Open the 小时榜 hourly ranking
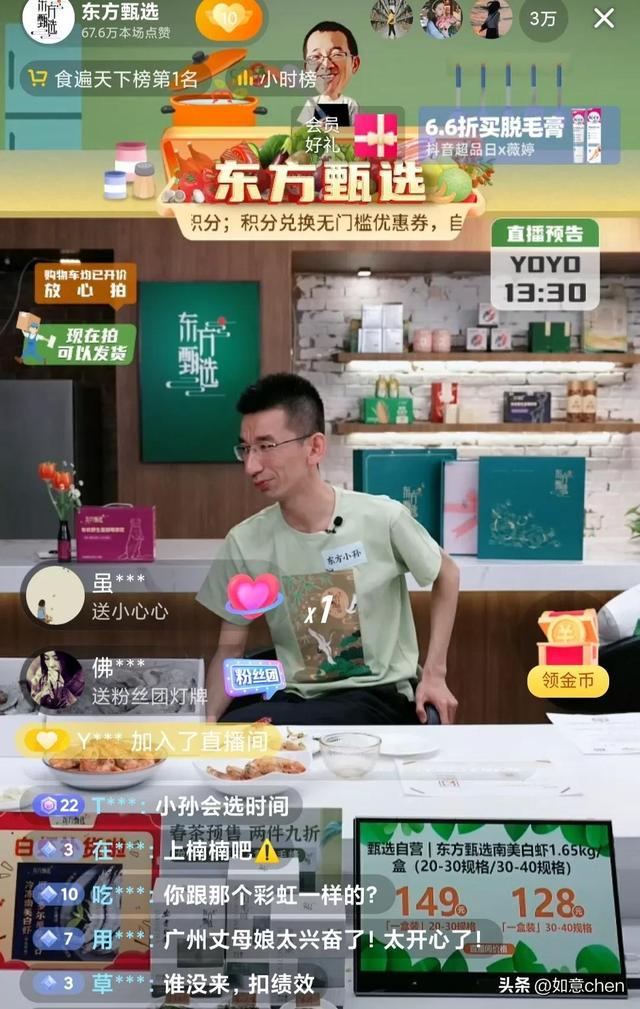 click(277, 78)
